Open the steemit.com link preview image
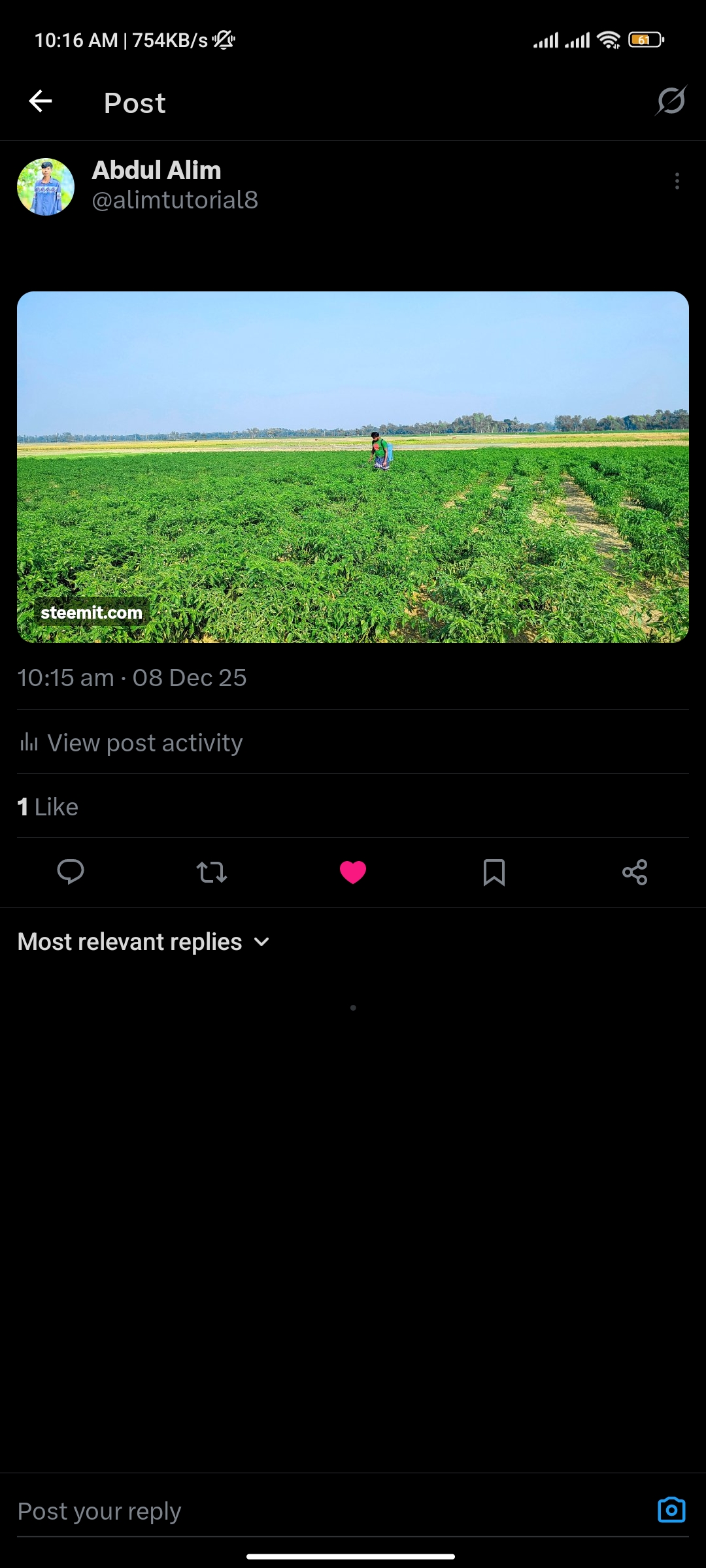Viewport: 706px width, 1568px height. click(353, 466)
